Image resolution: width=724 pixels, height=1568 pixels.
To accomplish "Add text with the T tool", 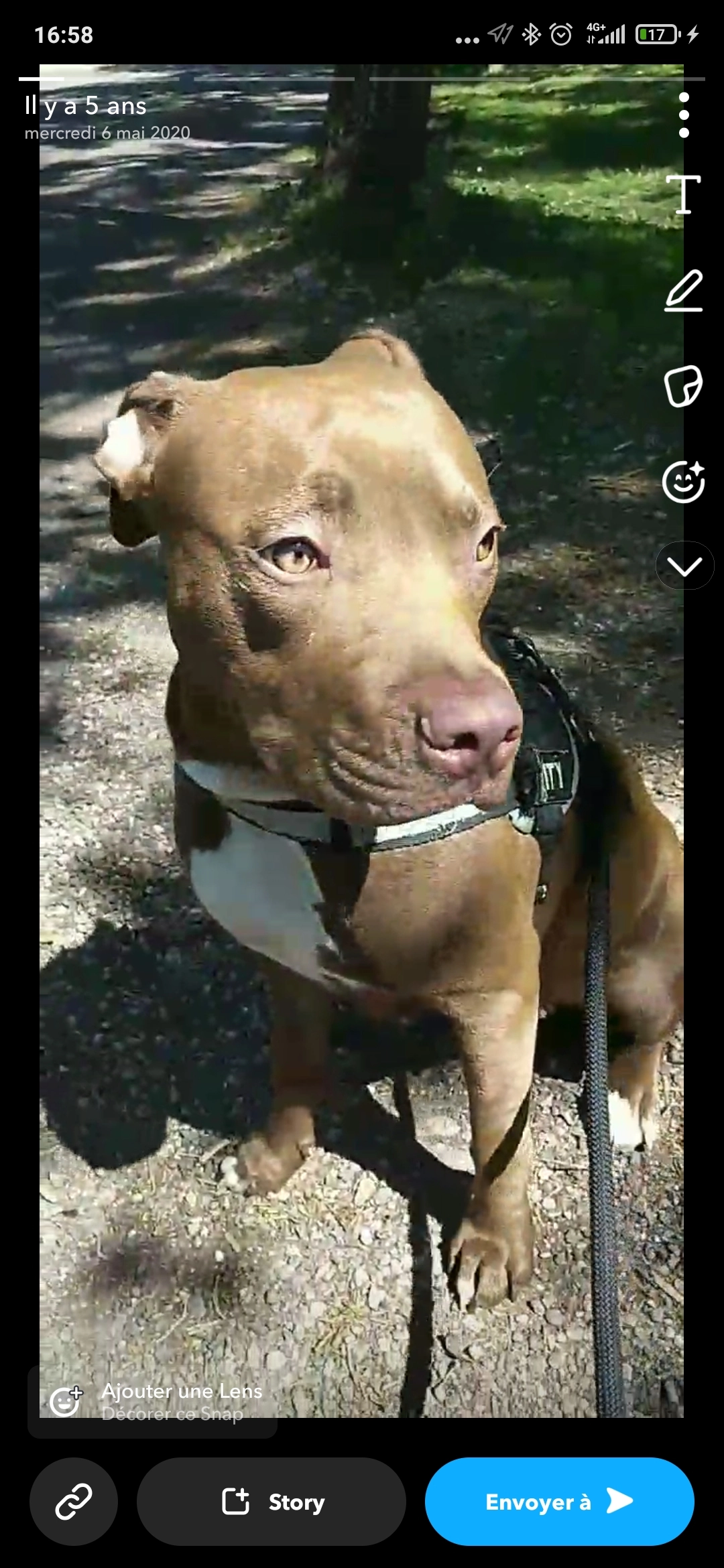I will coord(684,194).
